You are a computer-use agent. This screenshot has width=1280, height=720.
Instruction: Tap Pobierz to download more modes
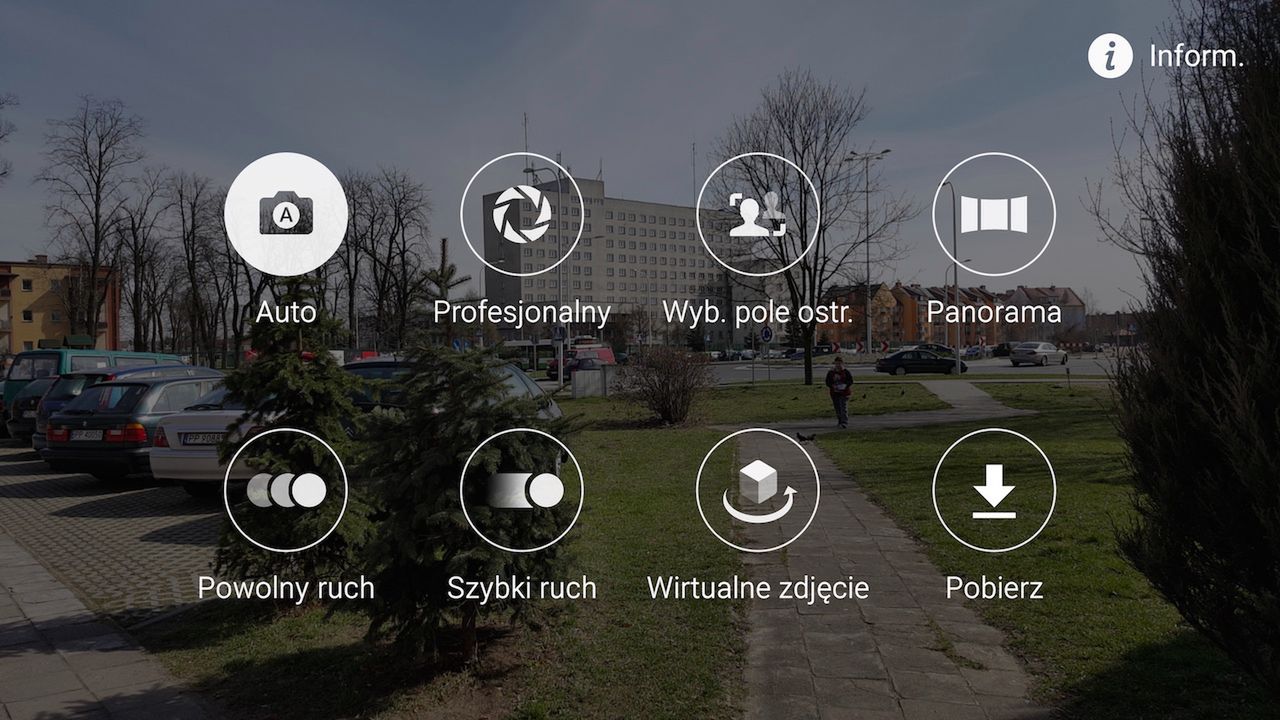pos(993,490)
